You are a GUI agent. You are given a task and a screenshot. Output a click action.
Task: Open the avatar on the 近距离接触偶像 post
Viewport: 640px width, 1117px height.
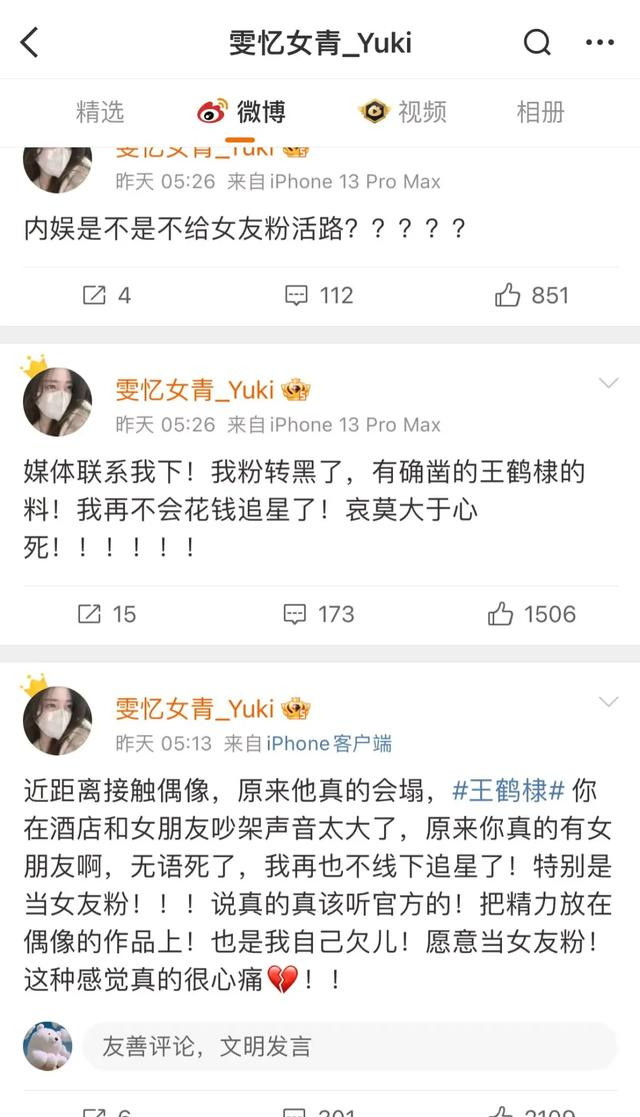pos(57,720)
